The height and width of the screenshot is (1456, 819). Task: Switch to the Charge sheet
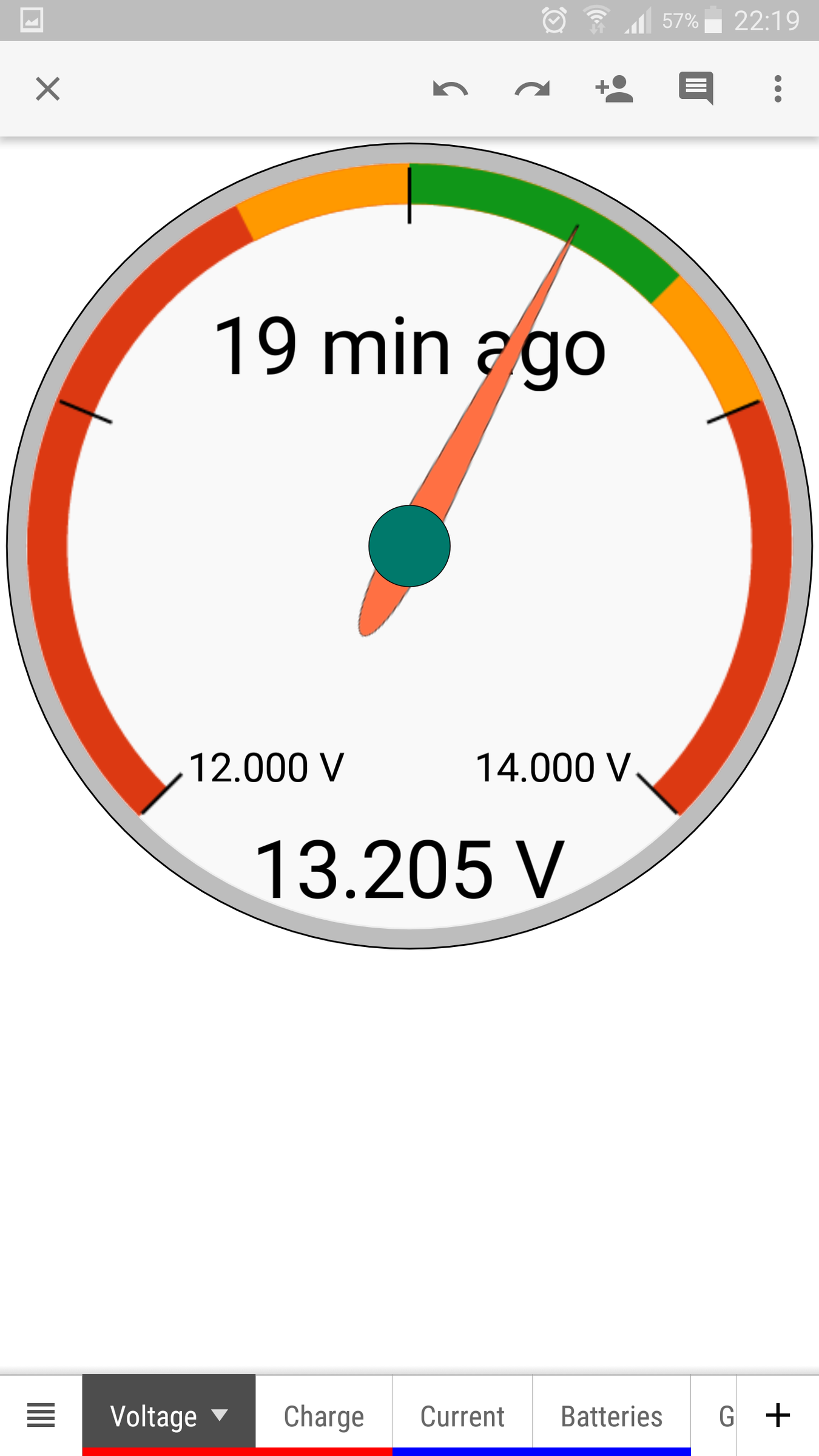tap(324, 1416)
